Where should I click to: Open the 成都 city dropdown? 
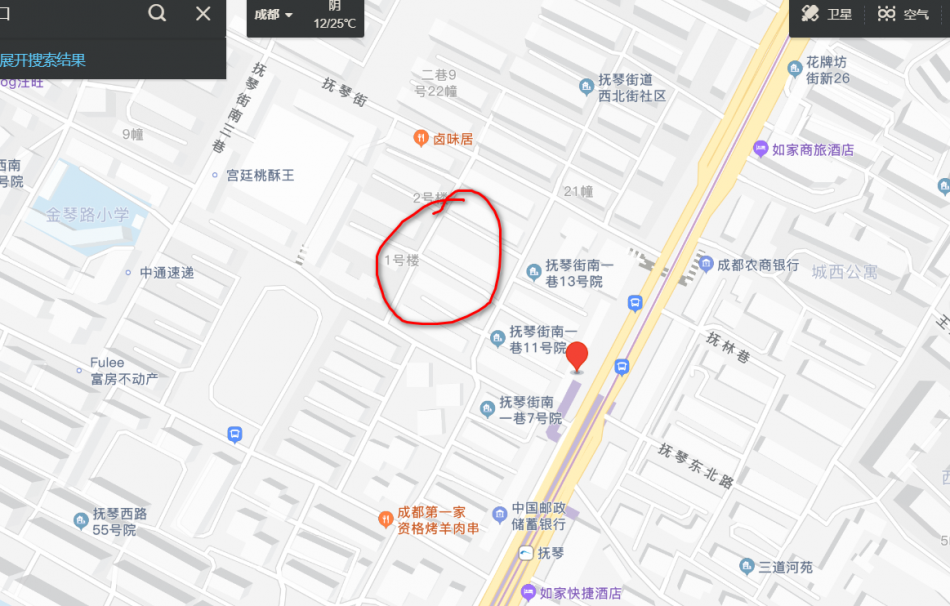(273, 15)
